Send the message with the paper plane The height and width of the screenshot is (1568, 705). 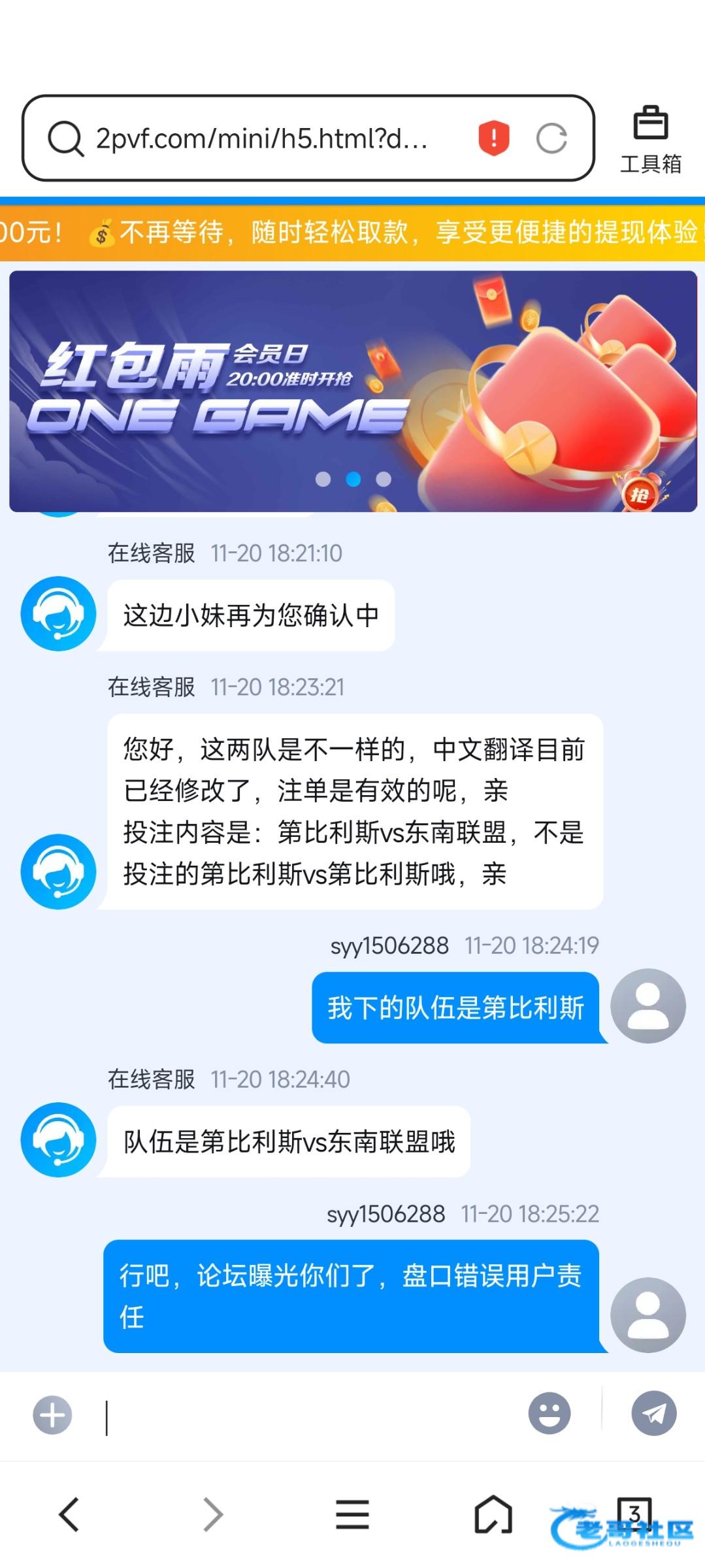[x=653, y=1413]
